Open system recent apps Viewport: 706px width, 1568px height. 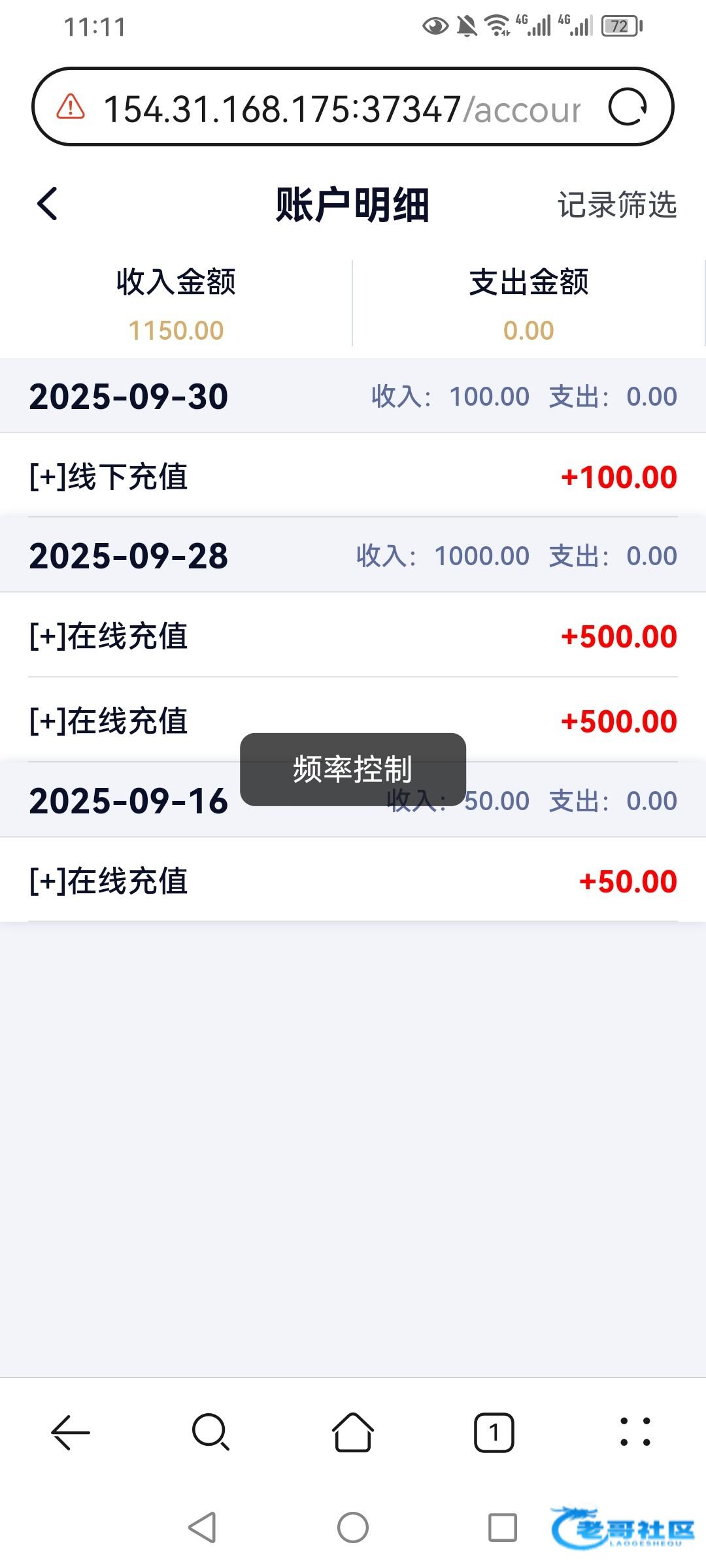[x=503, y=1527]
